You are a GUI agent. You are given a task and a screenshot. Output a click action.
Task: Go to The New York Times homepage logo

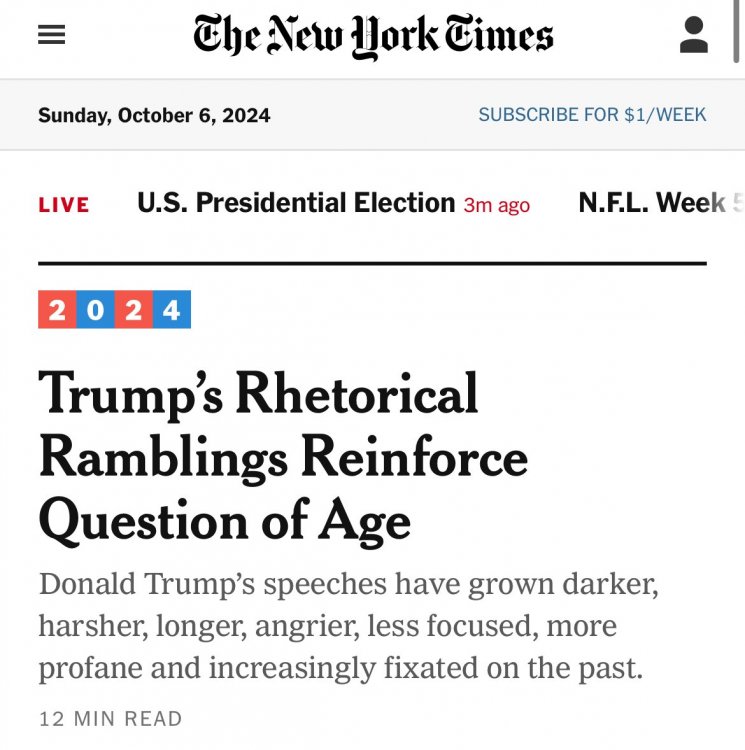click(373, 36)
